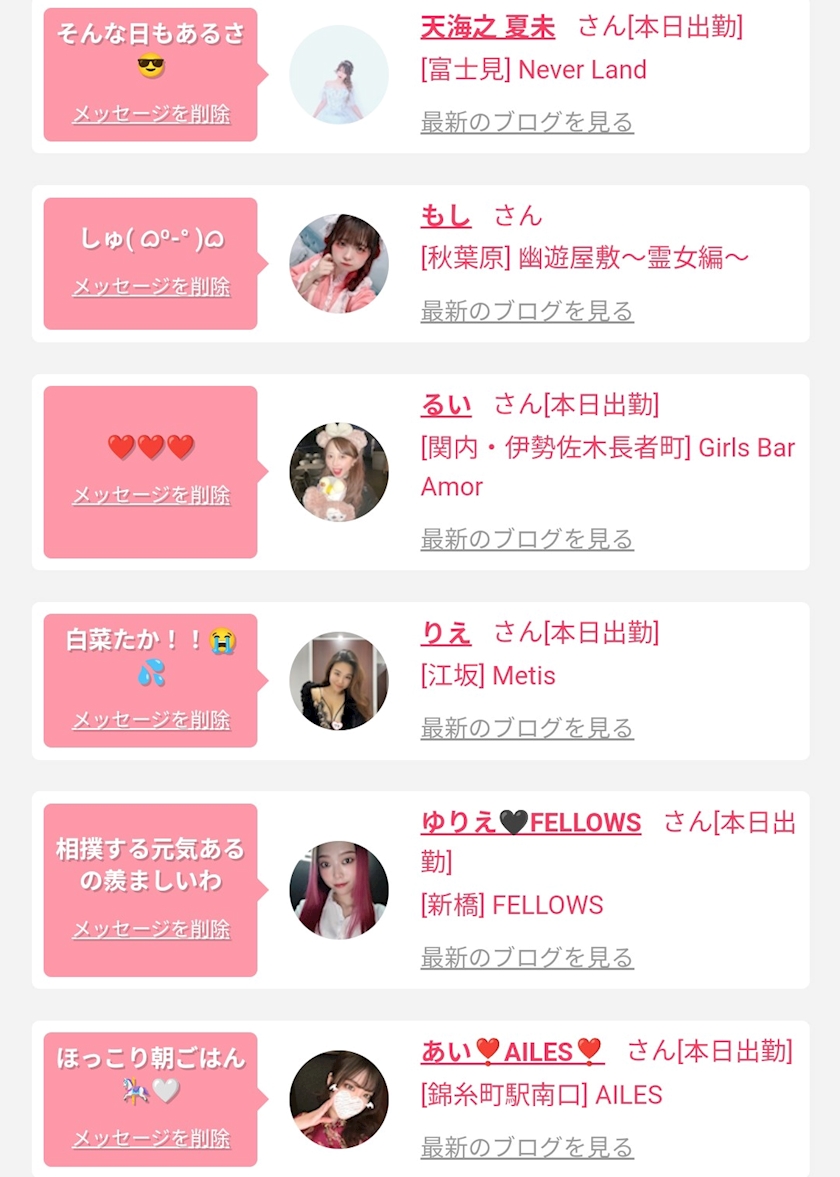View るい's latest blog
This screenshot has width=840, height=1177.
[527, 539]
